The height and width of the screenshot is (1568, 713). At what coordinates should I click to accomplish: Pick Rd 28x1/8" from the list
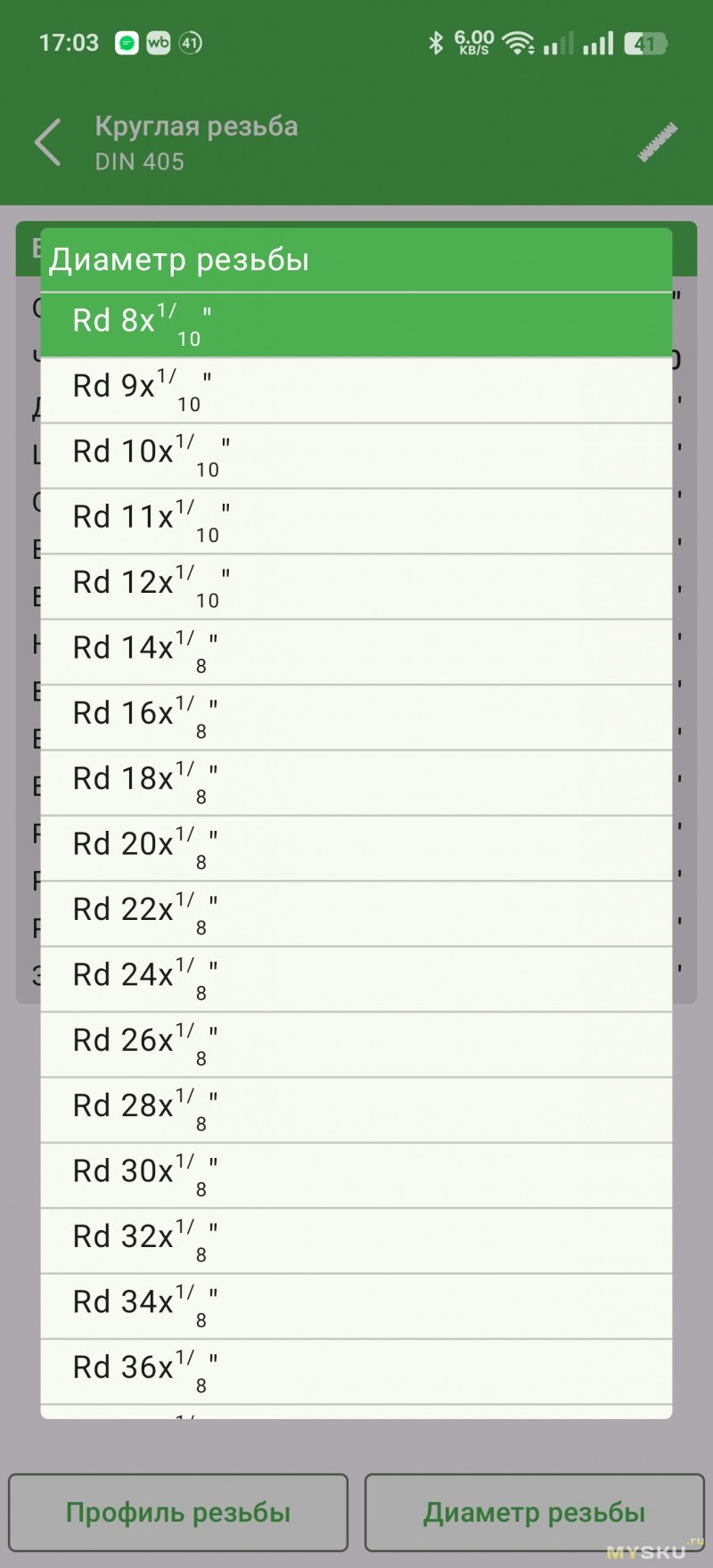click(356, 1110)
